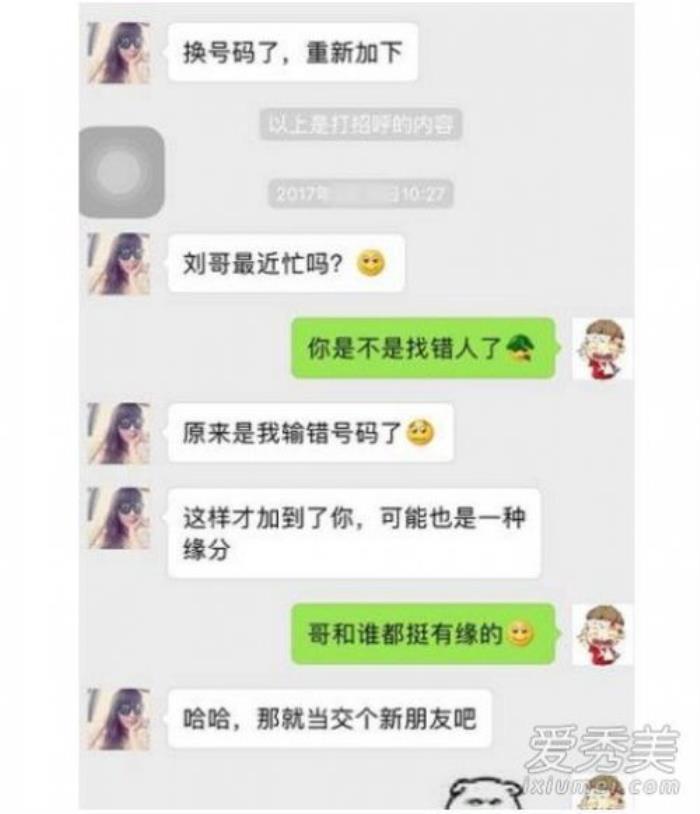700x814 pixels.
Task: Open my avatar beside 哥和谁都挺有缘的 reply
Action: (601, 634)
